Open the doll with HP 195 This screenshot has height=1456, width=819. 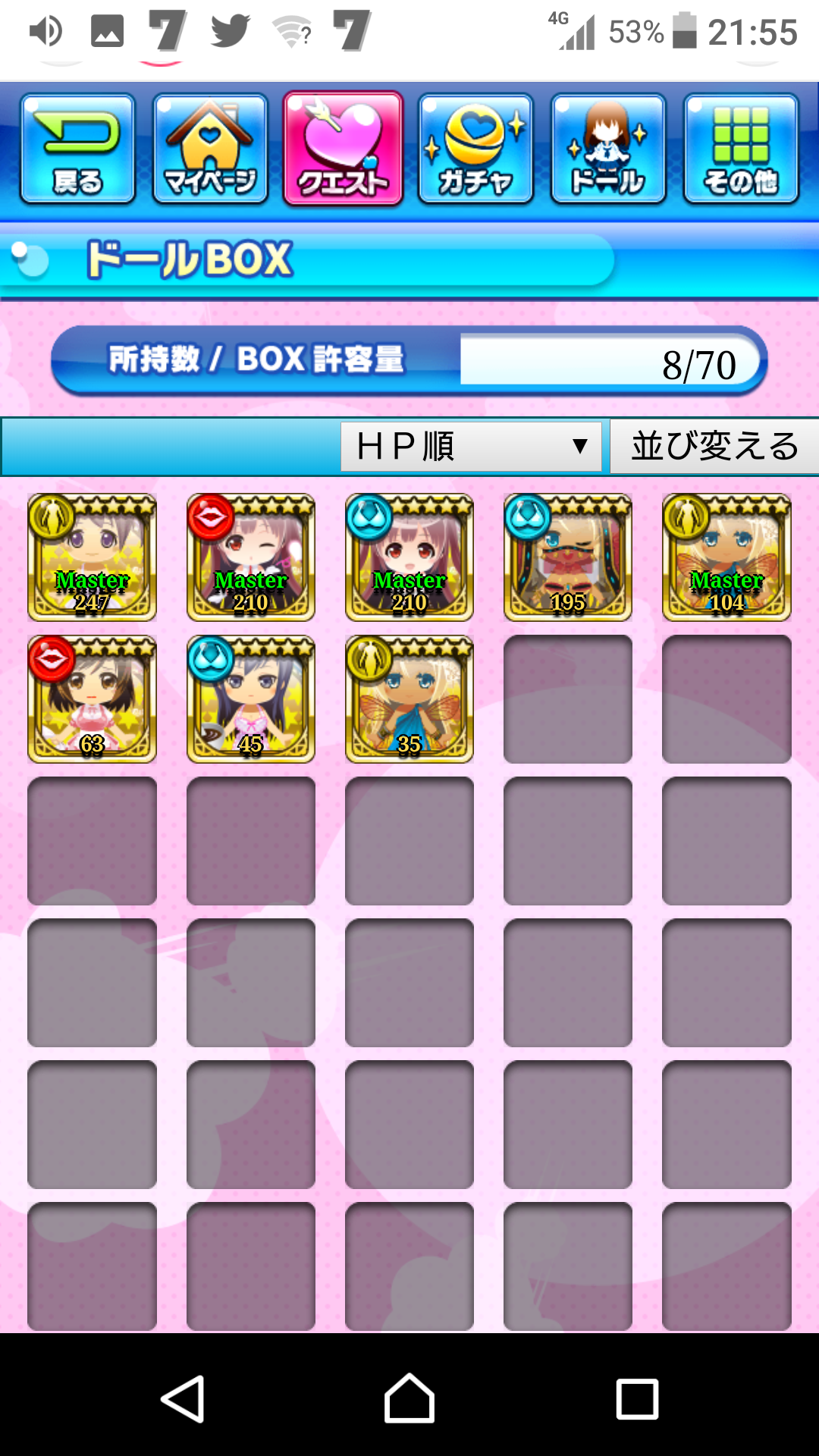(x=568, y=557)
